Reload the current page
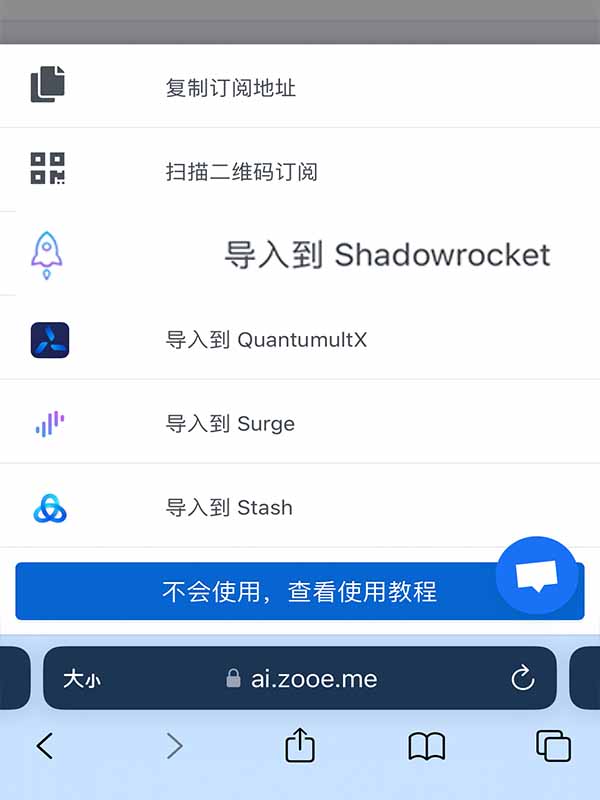600x800 pixels. point(522,679)
